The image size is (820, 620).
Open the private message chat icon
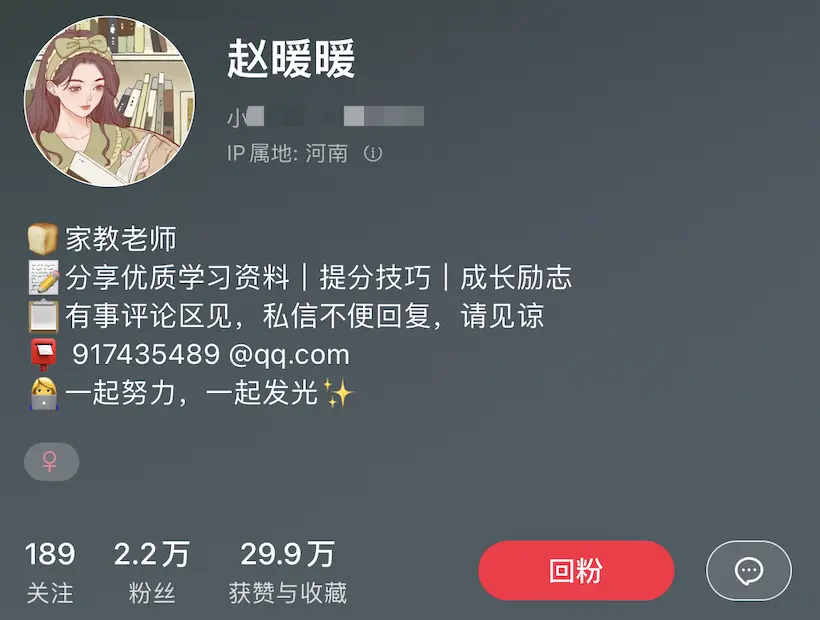click(748, 571)
